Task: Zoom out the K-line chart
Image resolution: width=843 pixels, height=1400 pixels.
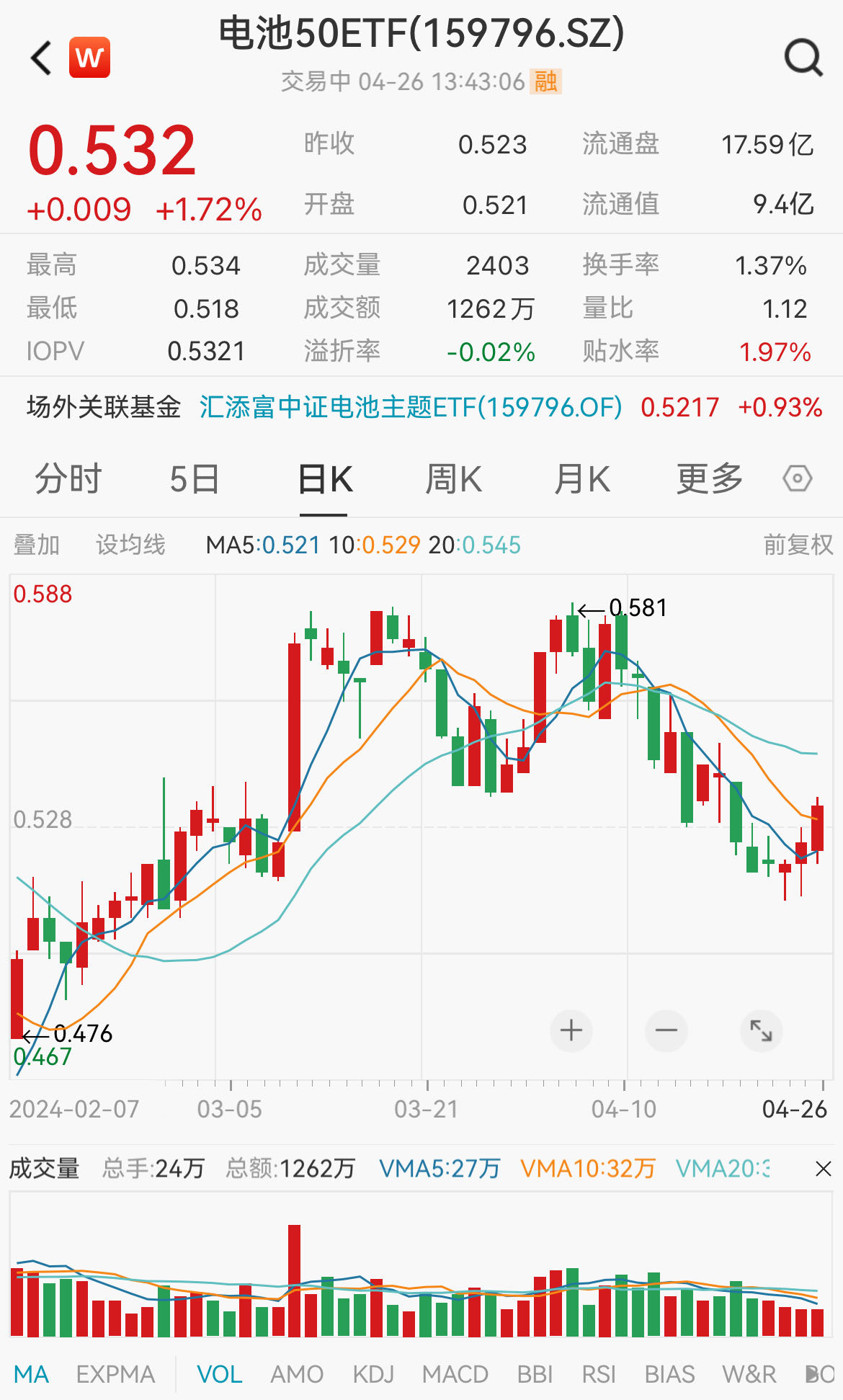Action: 666,1030
